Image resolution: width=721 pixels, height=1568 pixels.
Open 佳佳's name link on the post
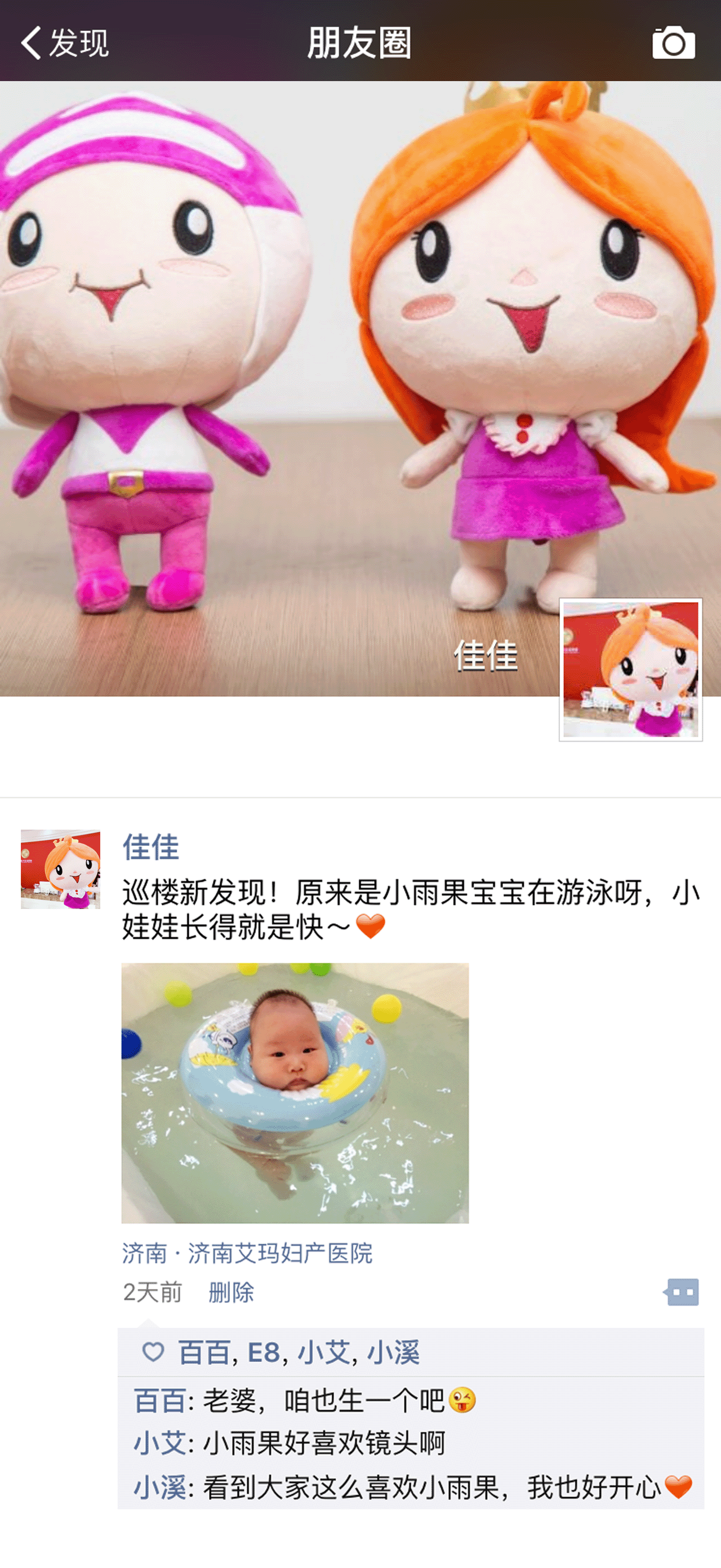tap(150, 847)
